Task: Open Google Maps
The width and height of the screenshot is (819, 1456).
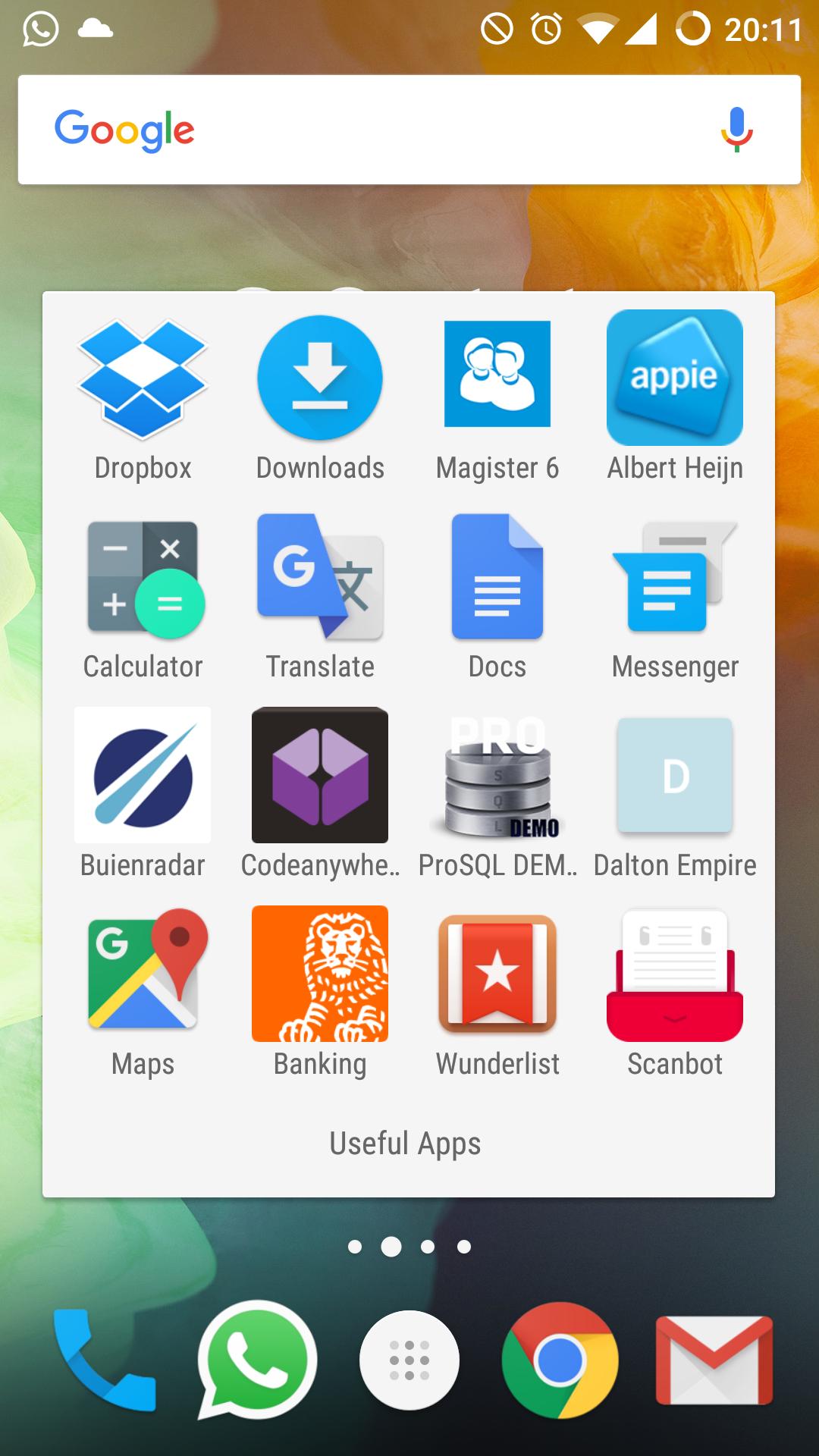Action: 143,974
